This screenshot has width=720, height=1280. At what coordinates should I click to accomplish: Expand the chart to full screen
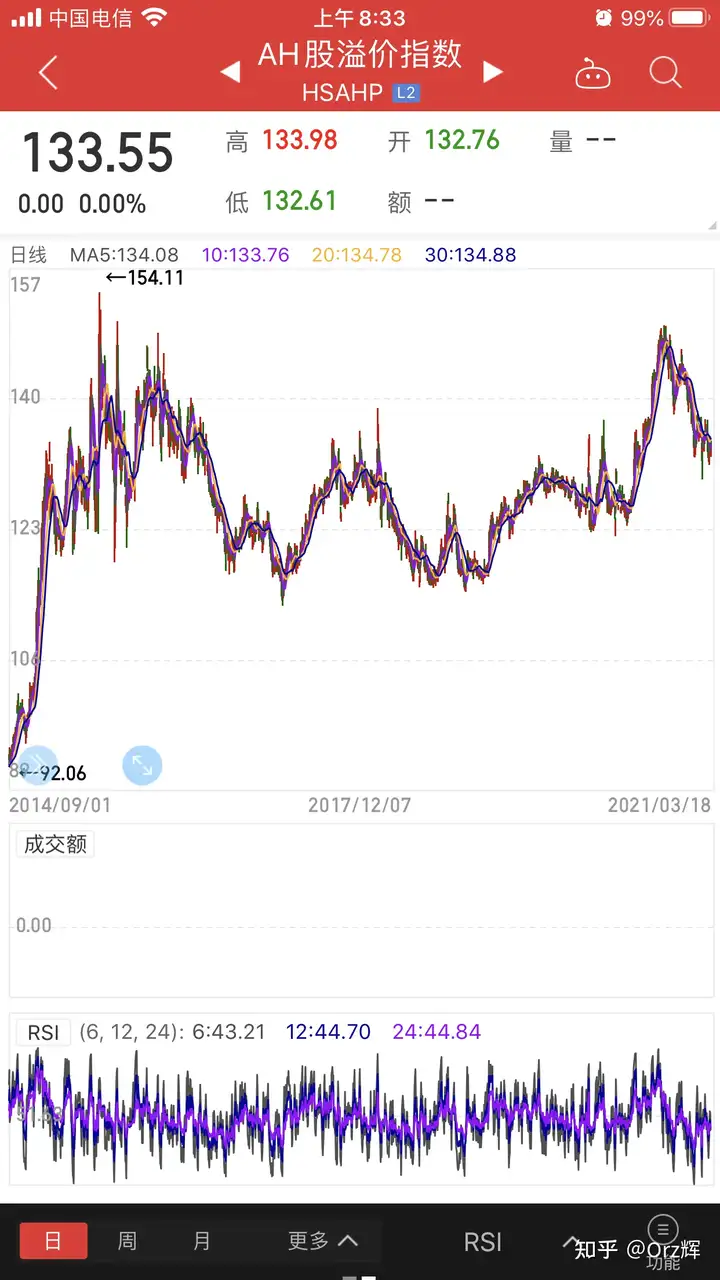coord(142,766)
